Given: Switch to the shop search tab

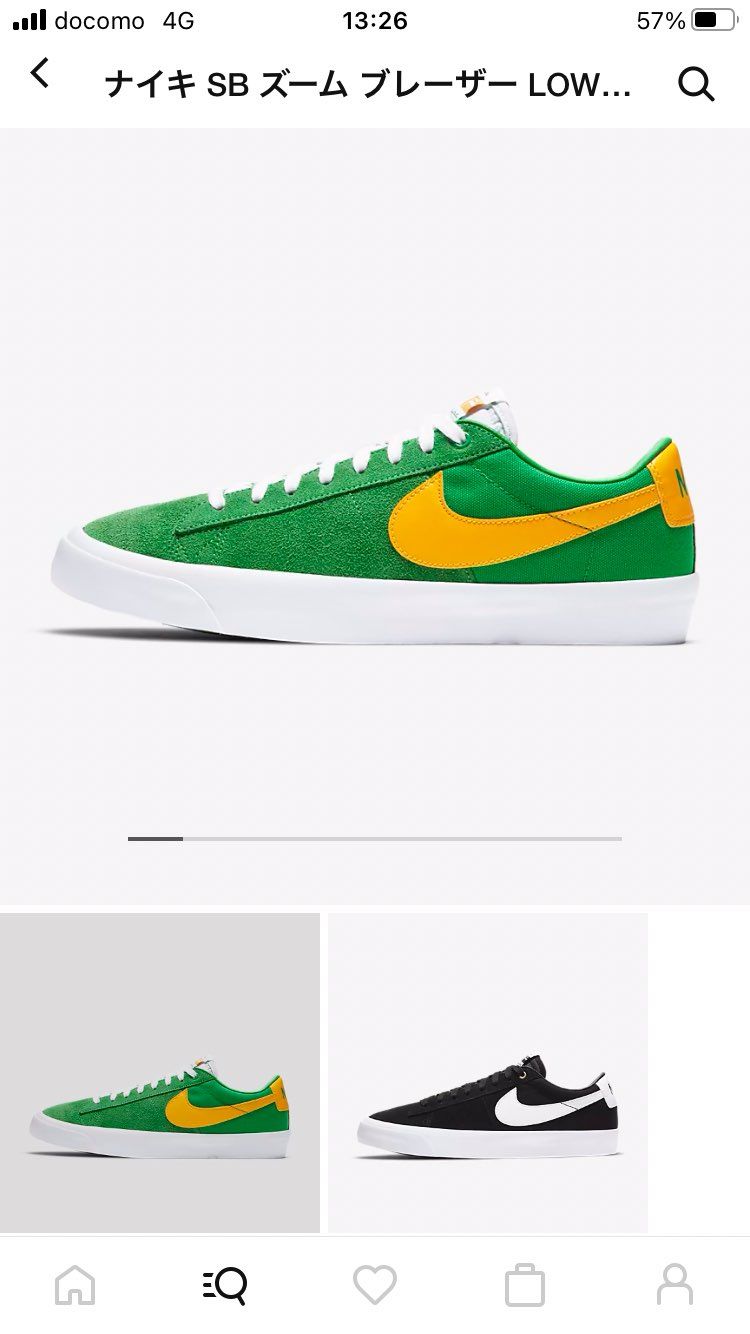Looking at the screenshot, I should [x=225, y=1285].
